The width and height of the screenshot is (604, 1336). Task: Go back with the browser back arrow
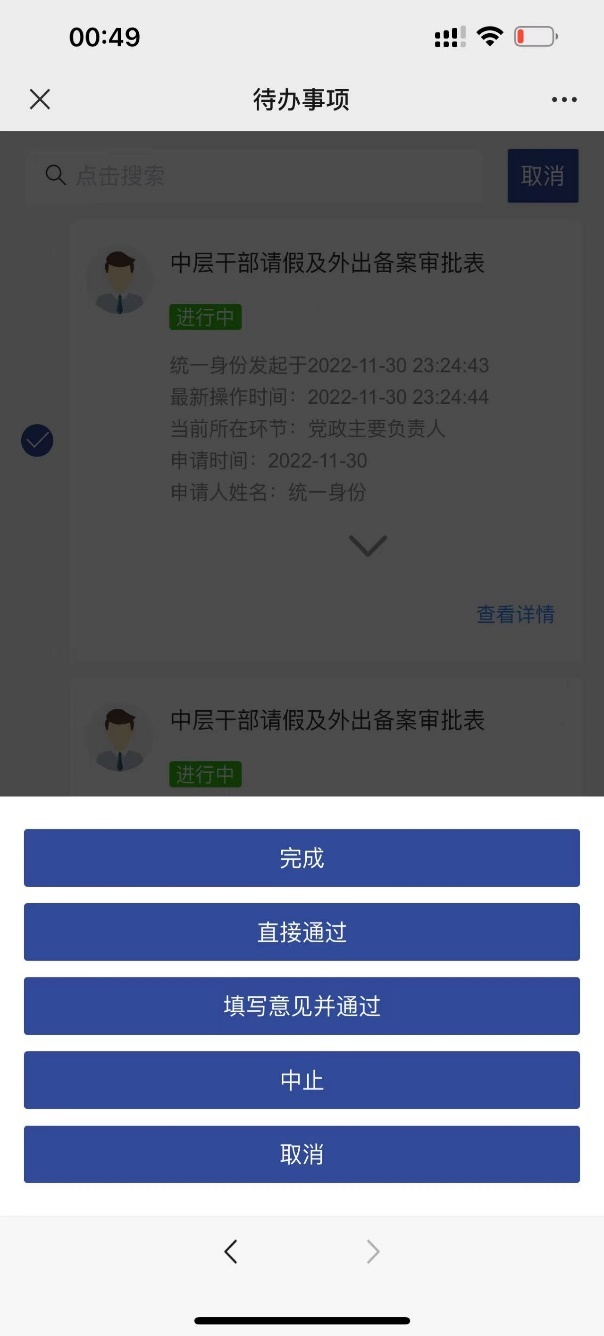point(231,1251)
